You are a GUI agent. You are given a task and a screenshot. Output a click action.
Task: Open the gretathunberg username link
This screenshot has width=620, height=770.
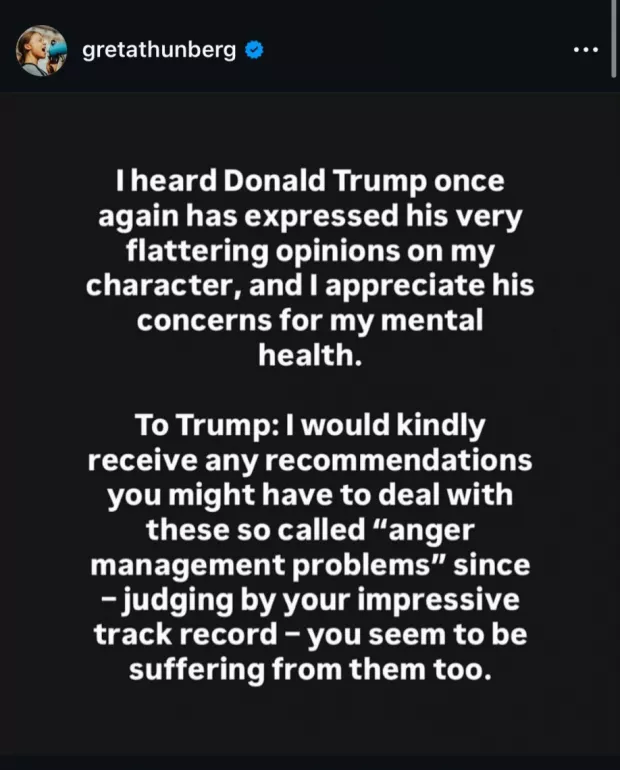click(x=159, y=49)
